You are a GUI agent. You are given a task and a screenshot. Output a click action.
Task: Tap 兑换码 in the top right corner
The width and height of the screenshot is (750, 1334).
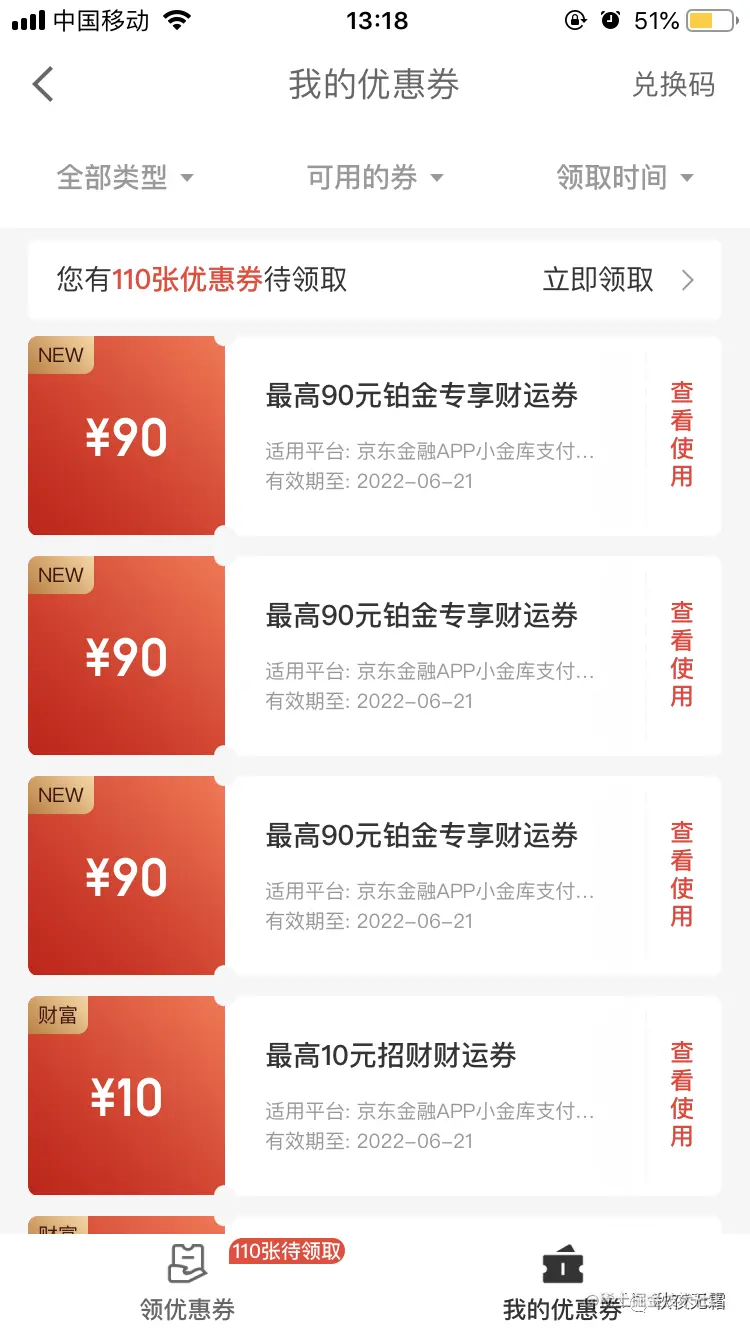pos(674,85)
